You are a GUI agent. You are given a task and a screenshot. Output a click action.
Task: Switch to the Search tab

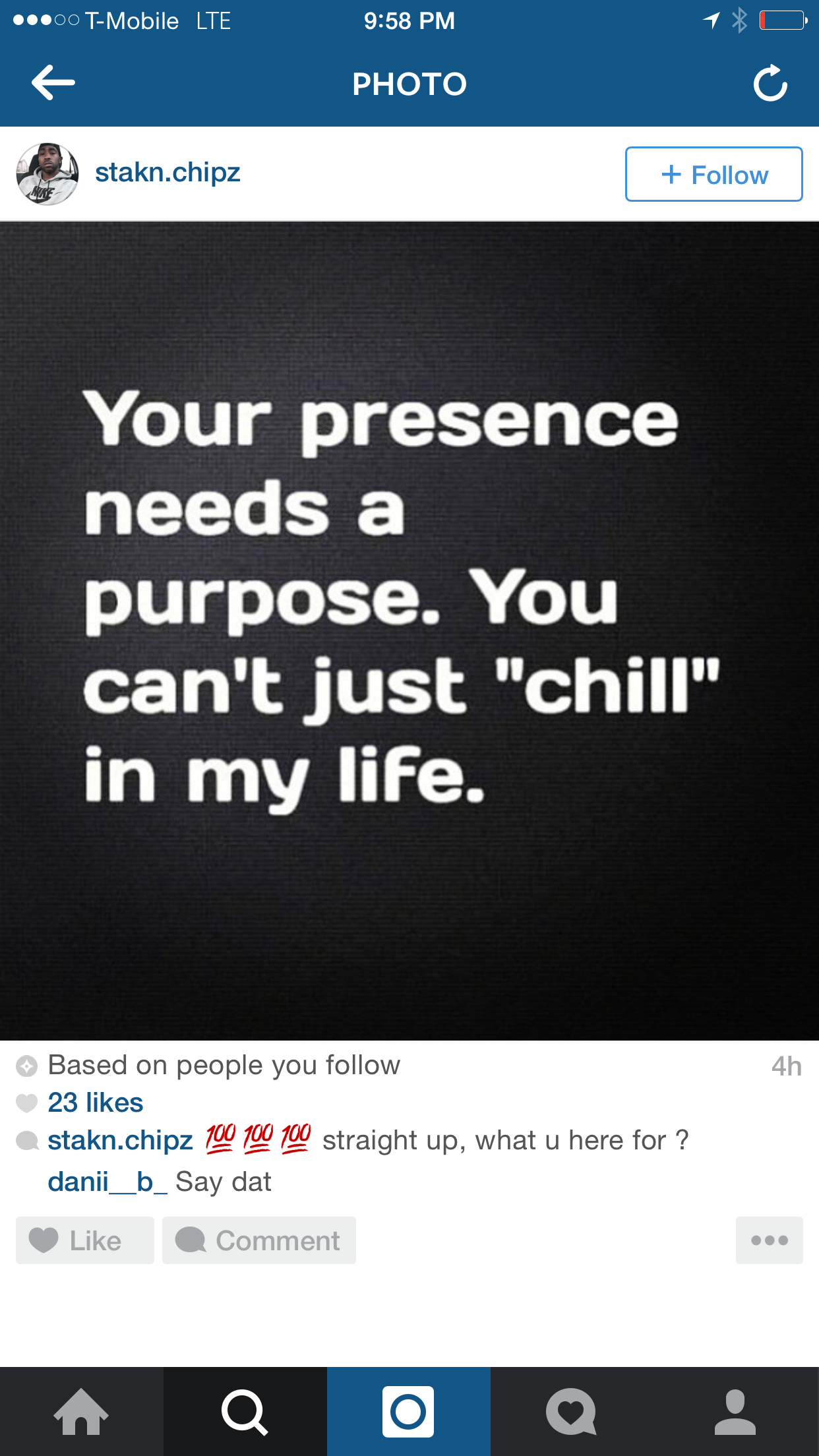click(x=245, y=1412)
